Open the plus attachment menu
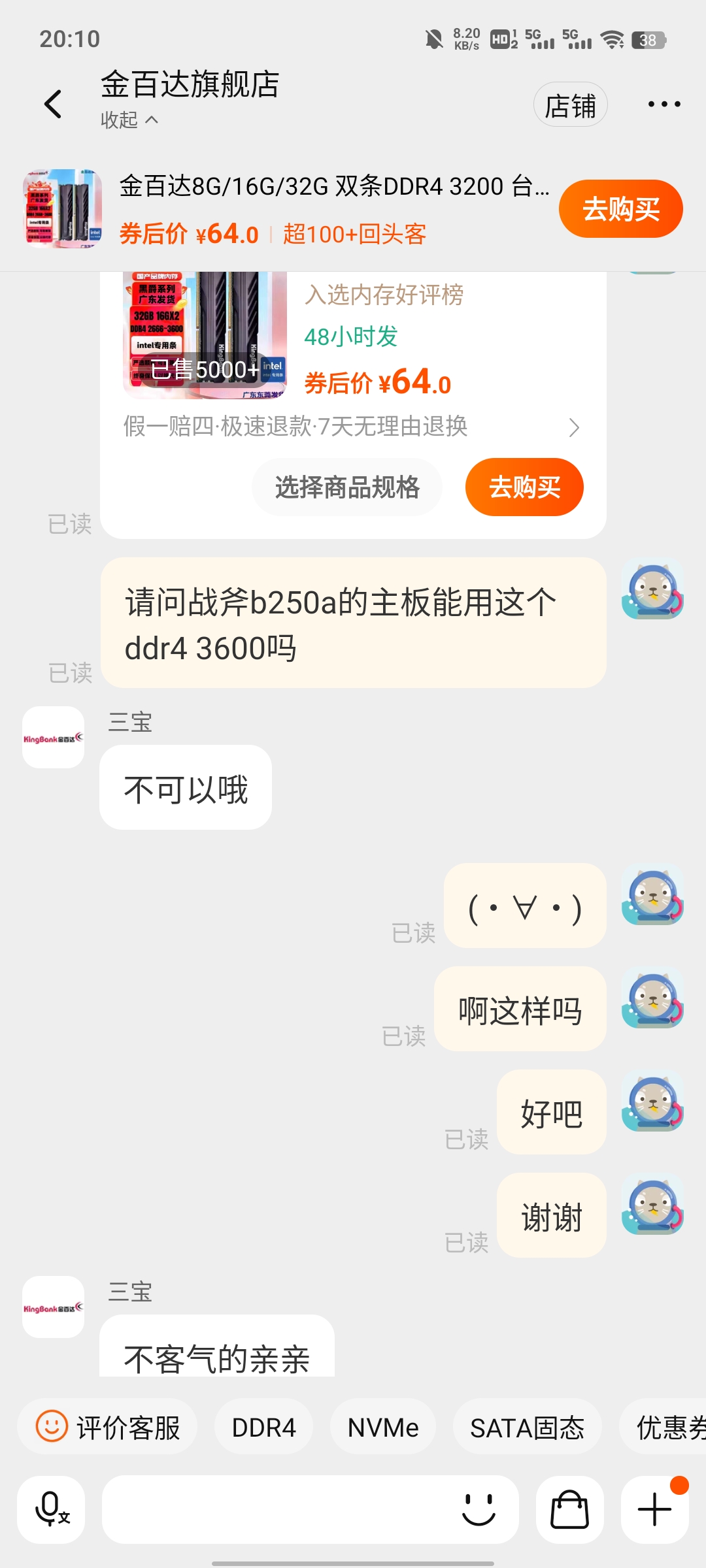The width and height of the screenshot is (706, 1568). (x=654, y=1509)
